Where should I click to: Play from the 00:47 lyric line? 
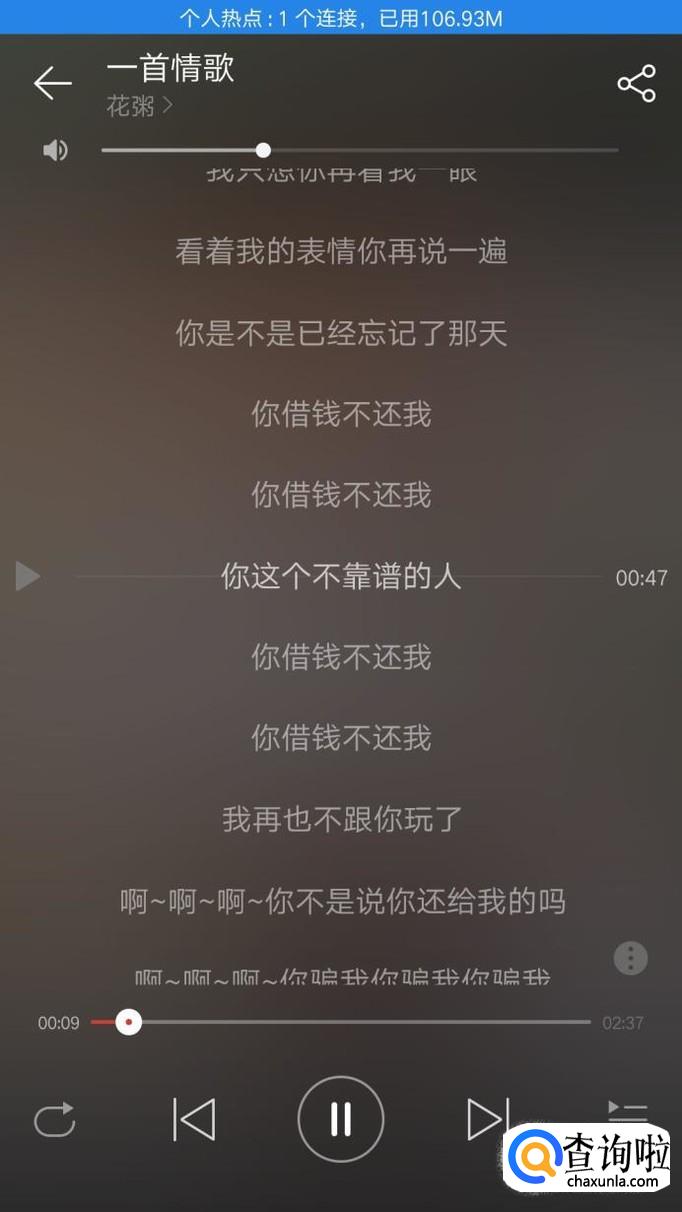tap(28, 576)
